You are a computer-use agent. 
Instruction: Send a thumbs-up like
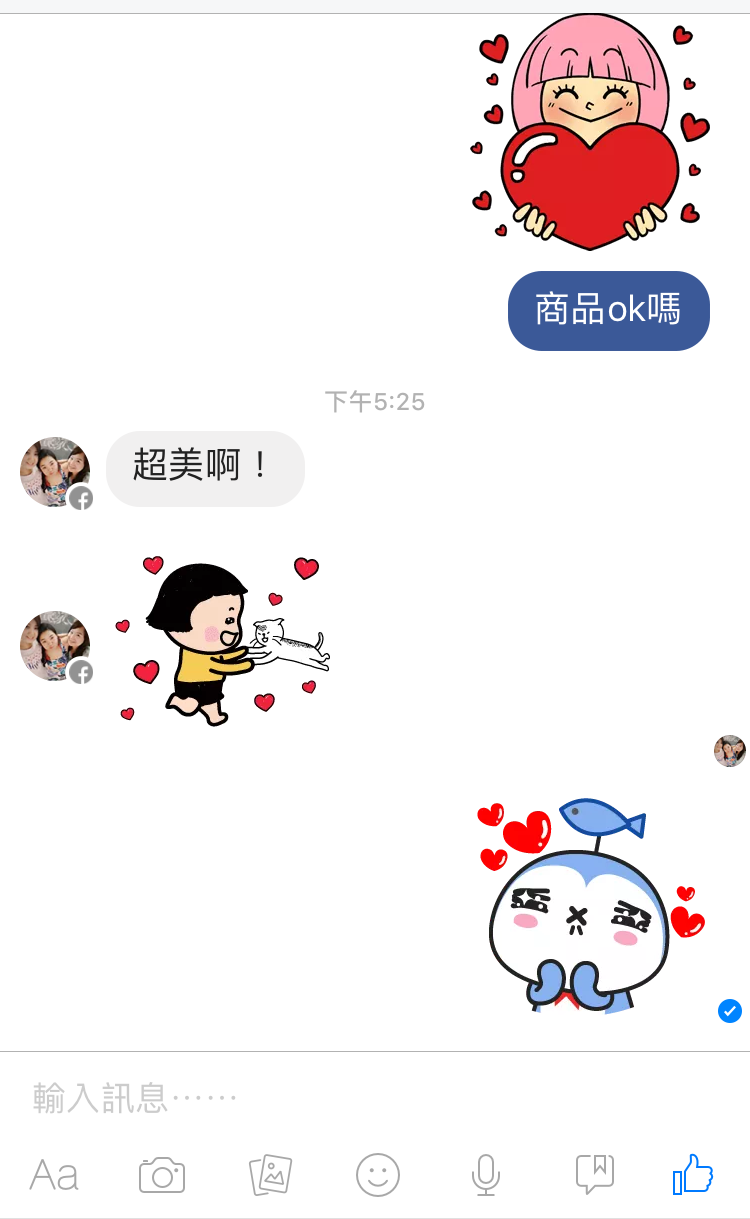pos(693,1174)
